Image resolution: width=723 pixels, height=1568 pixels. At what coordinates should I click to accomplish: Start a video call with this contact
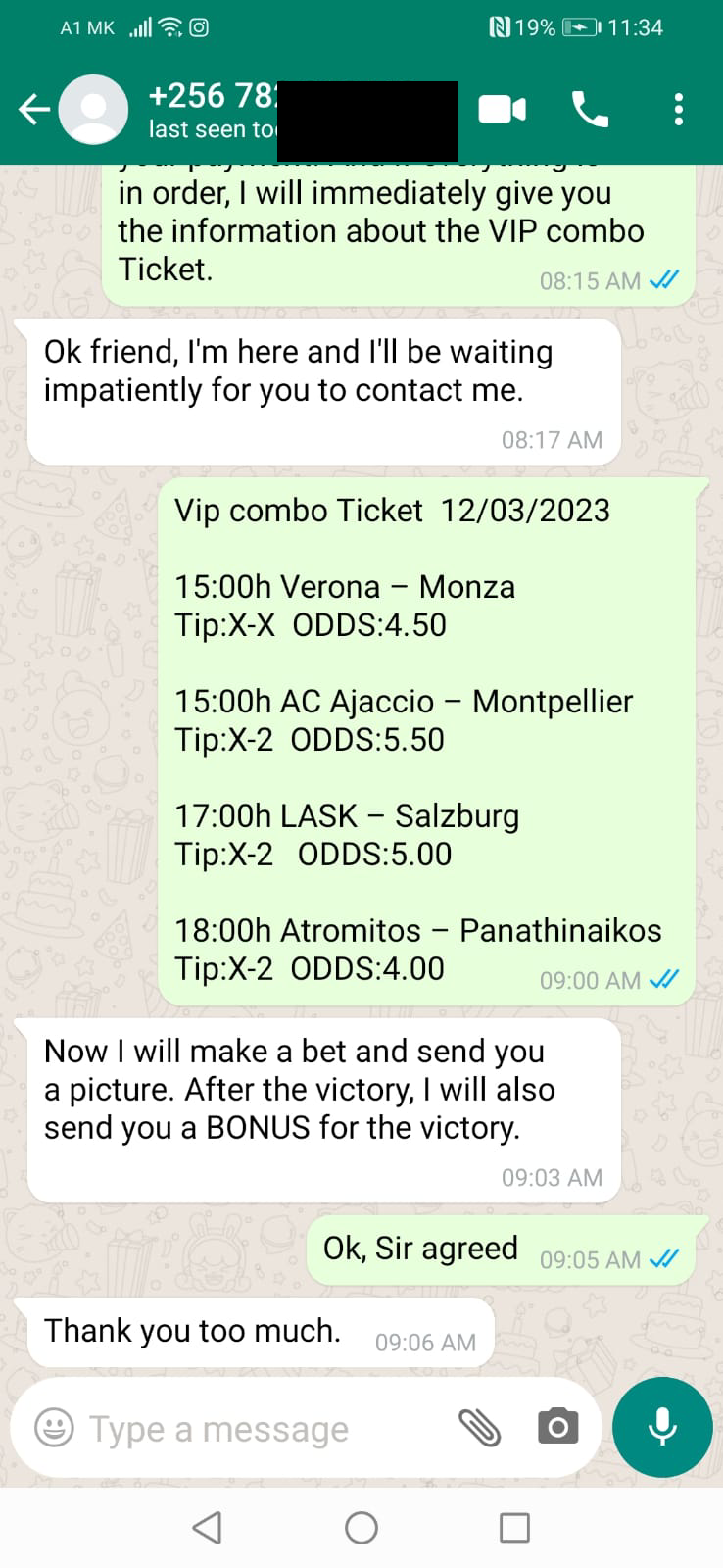pos(503,110)
